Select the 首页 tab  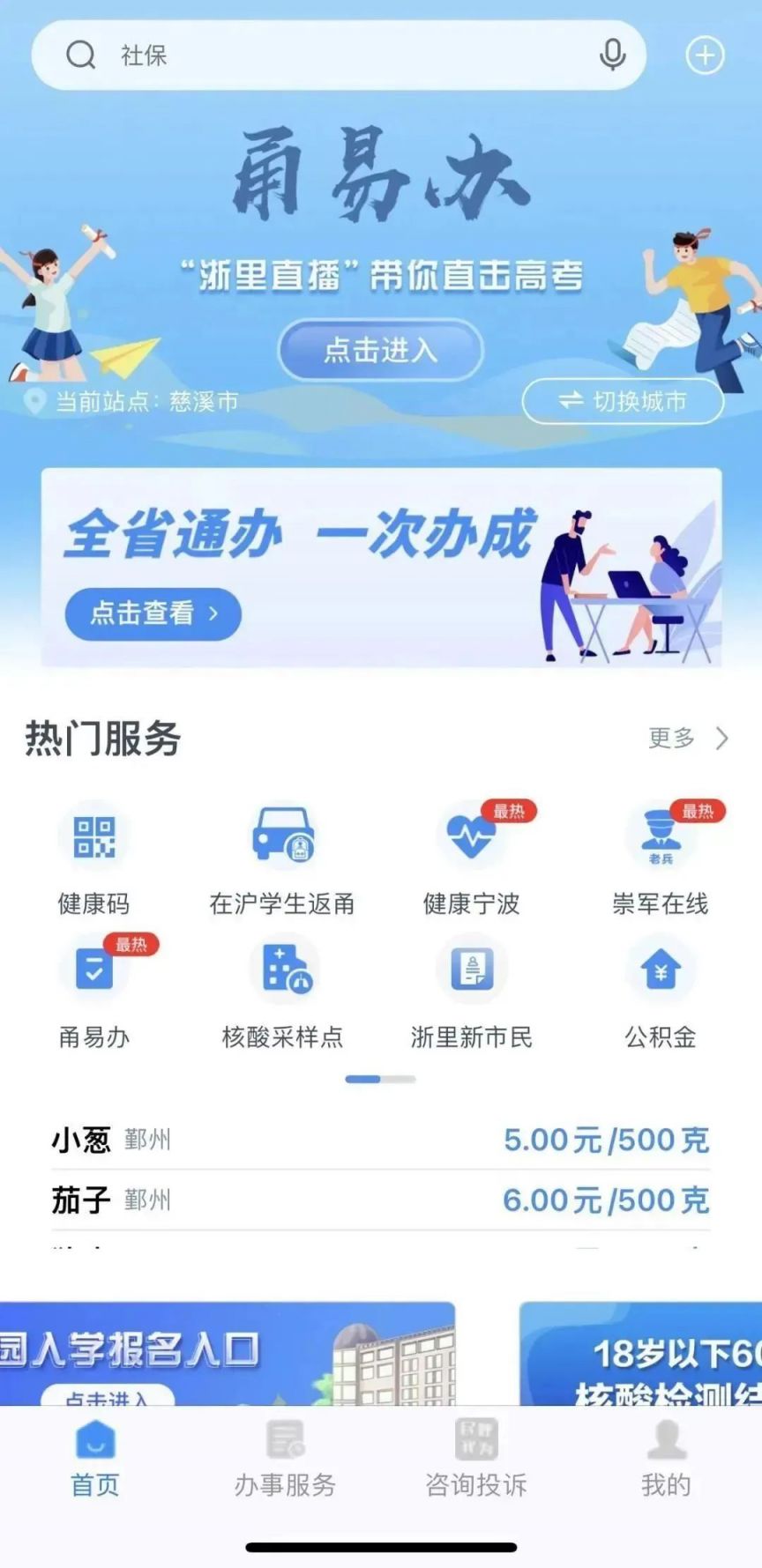pos(95,1460)
